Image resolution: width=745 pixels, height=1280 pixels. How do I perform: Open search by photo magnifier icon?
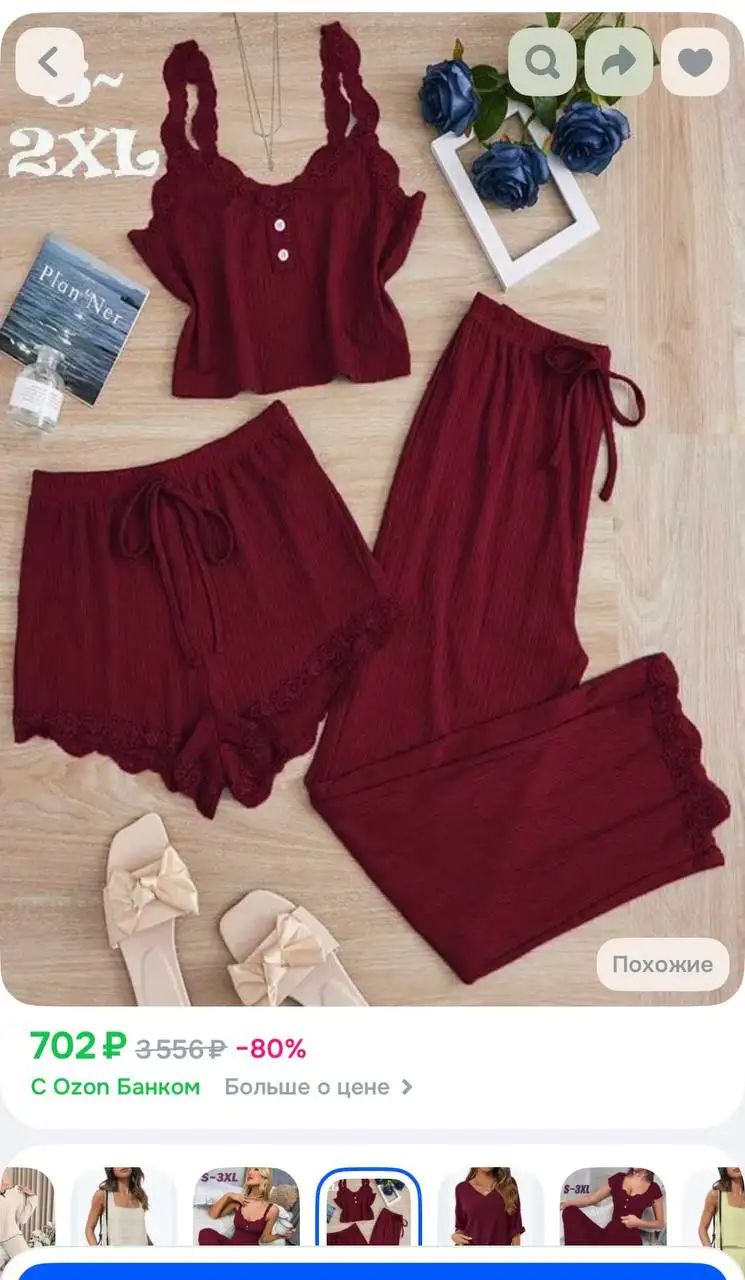(542, 62)
